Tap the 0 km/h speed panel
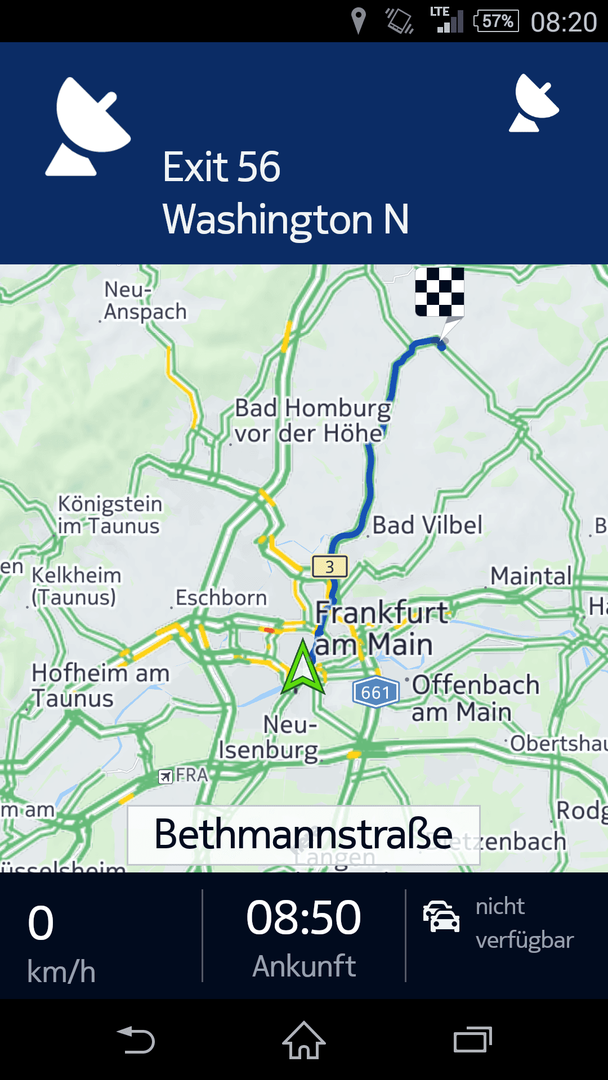Screen dimensions: 608x1080 point(101,935)
